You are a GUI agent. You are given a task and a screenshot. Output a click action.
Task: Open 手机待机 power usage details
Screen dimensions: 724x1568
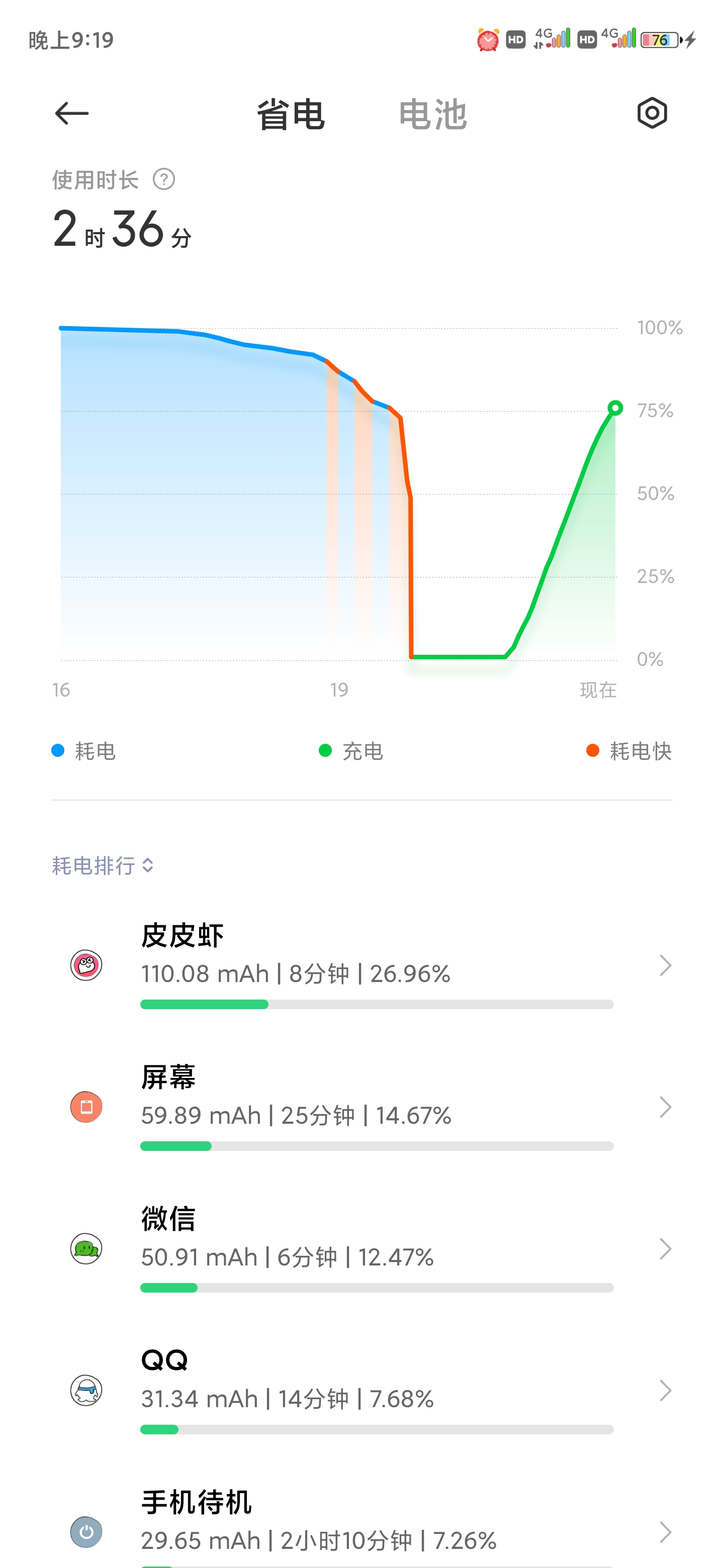[361, 1525]
